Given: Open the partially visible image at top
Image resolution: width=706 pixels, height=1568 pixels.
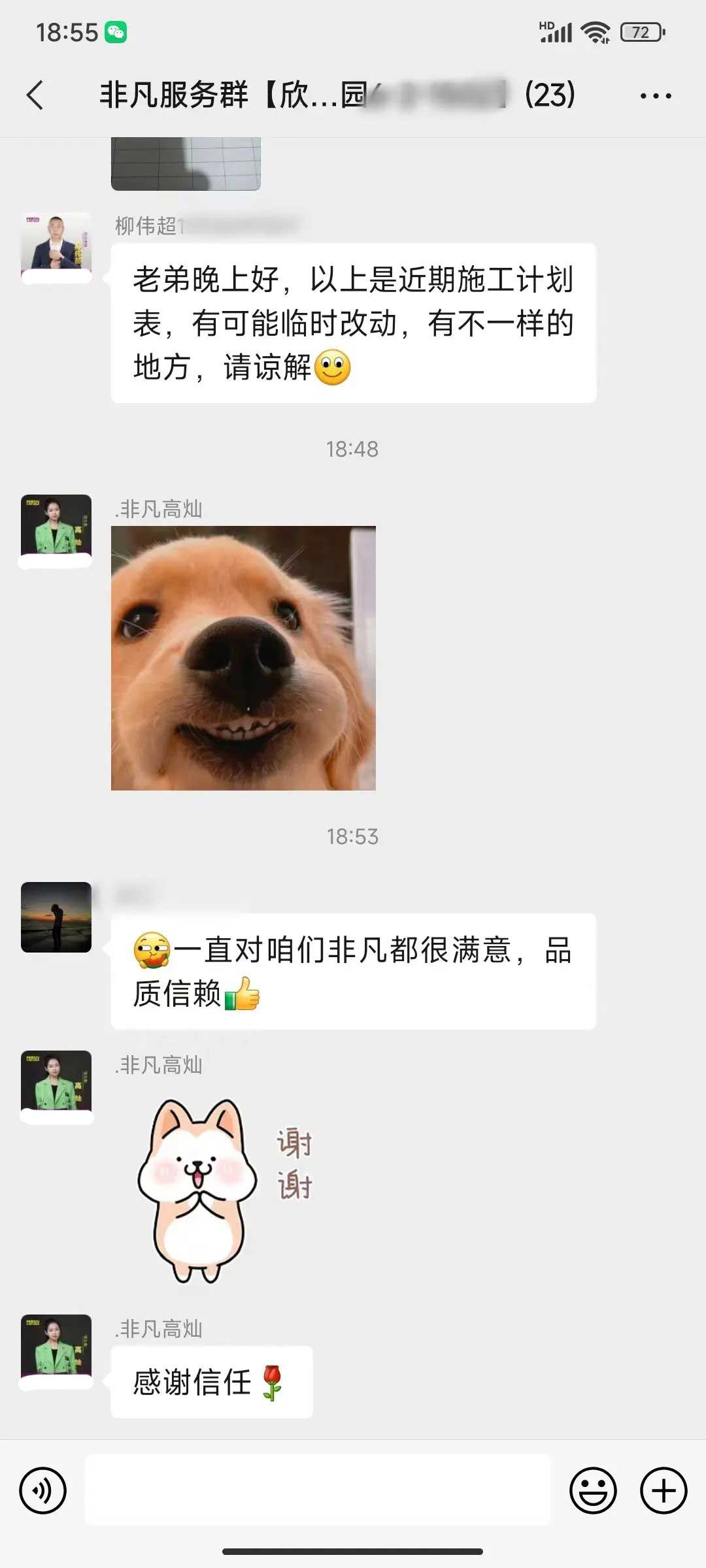Looking at the screenshot, I should pyautogui.click(x=186, y=163).
